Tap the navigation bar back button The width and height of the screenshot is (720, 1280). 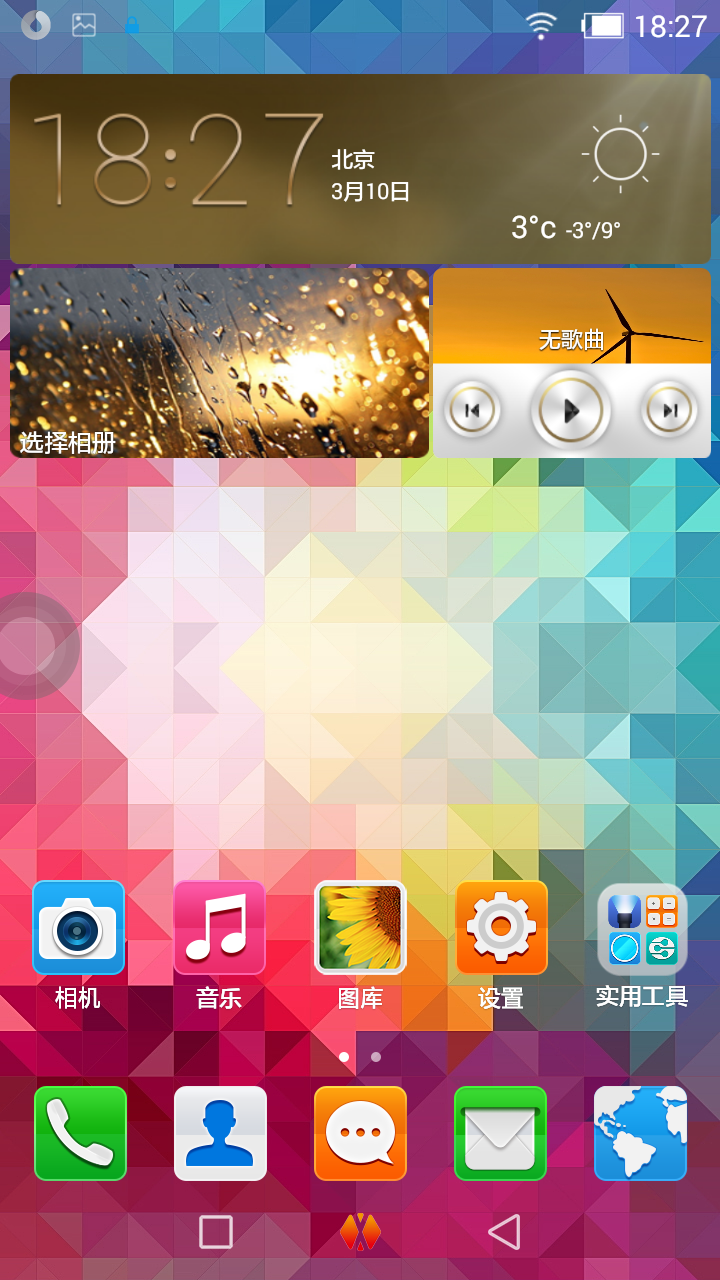pyautogui.click(x=504, y=1232)
